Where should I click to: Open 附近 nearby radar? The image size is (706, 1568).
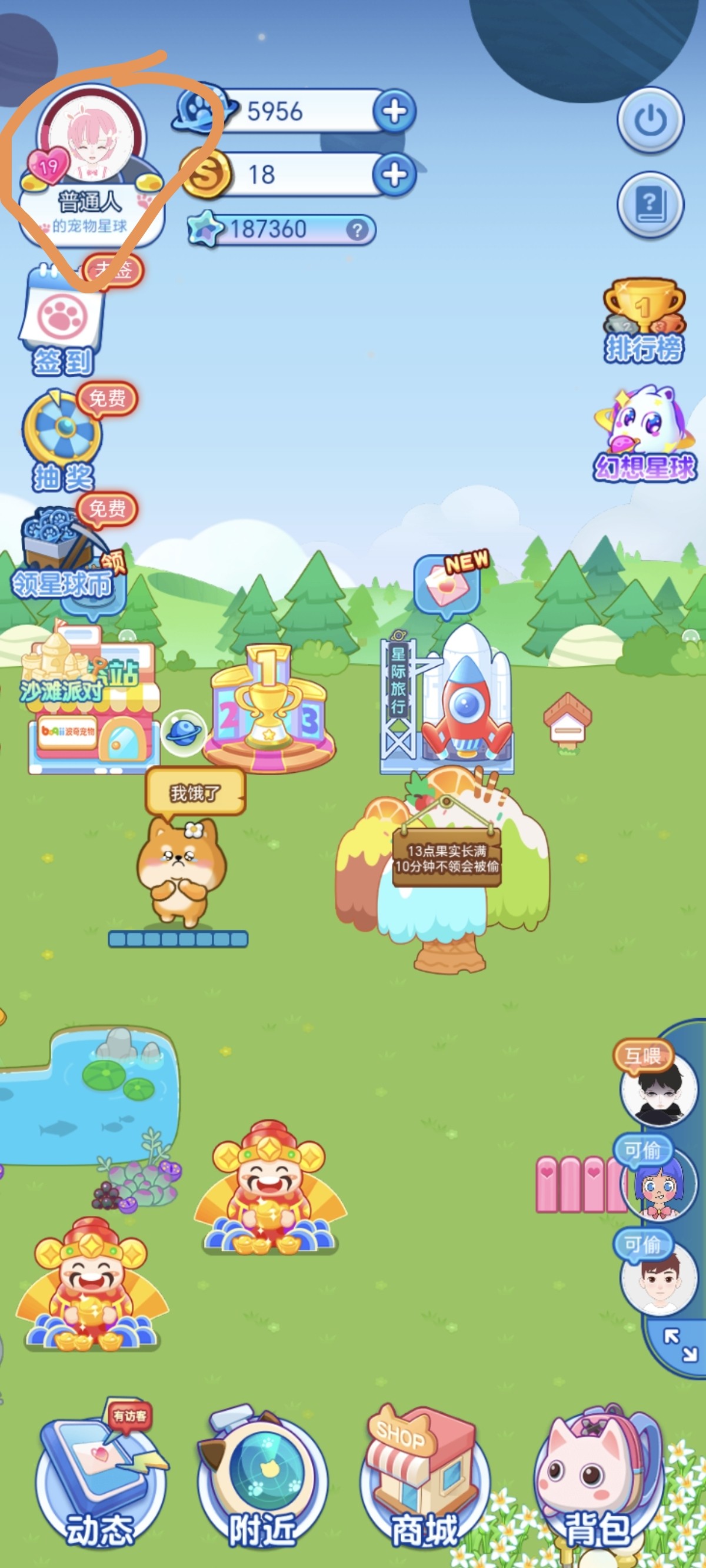click(262, 1479)
